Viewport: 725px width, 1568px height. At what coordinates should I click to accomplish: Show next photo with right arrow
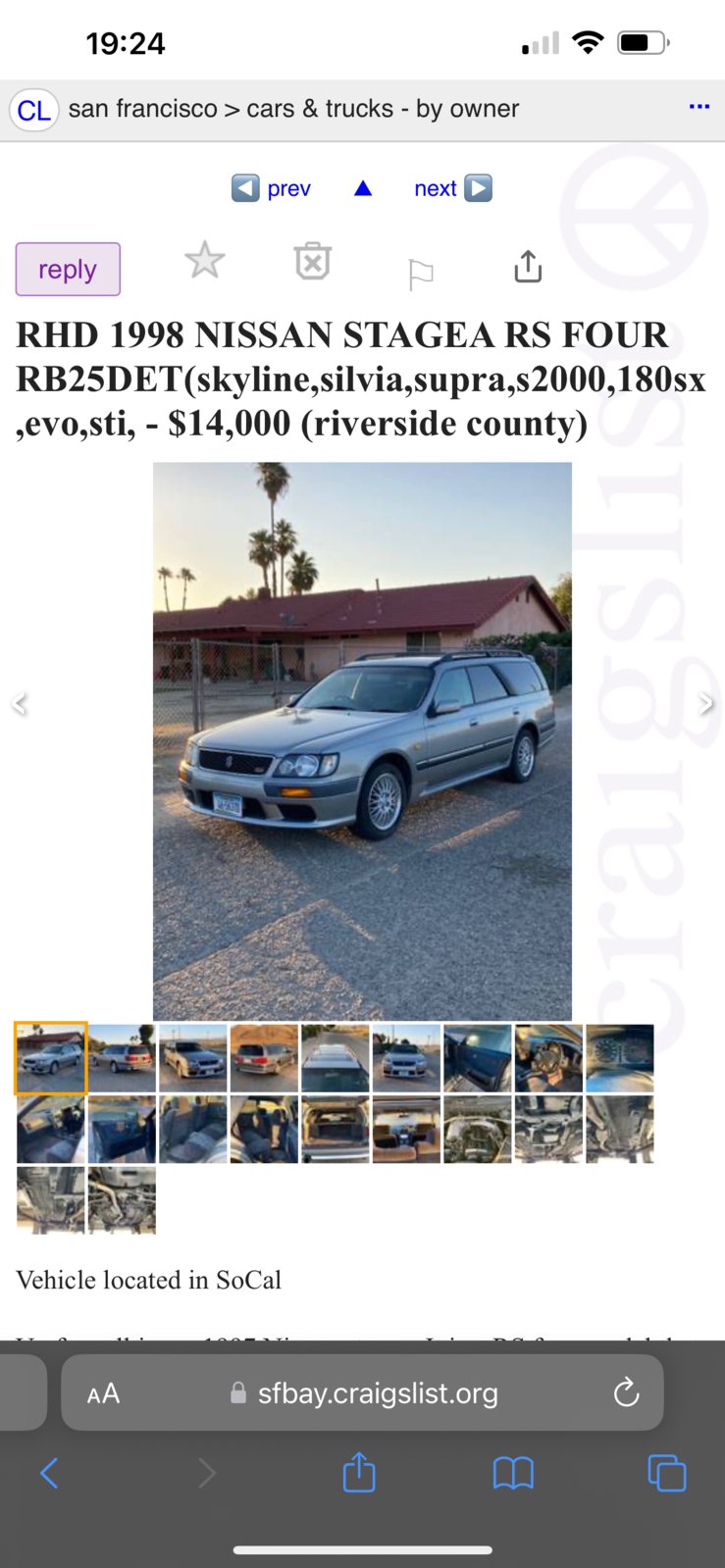705,703
